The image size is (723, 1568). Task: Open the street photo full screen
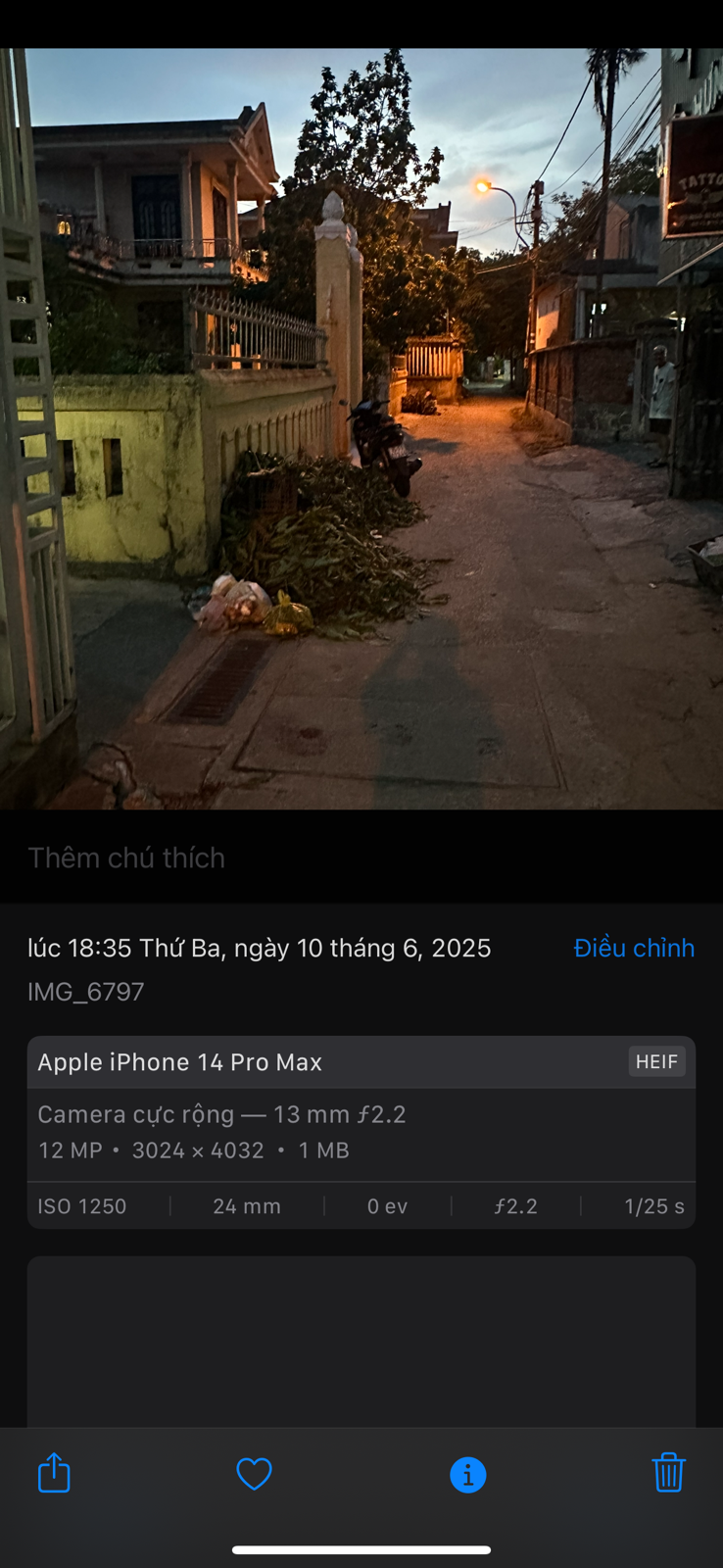[361, 428]
